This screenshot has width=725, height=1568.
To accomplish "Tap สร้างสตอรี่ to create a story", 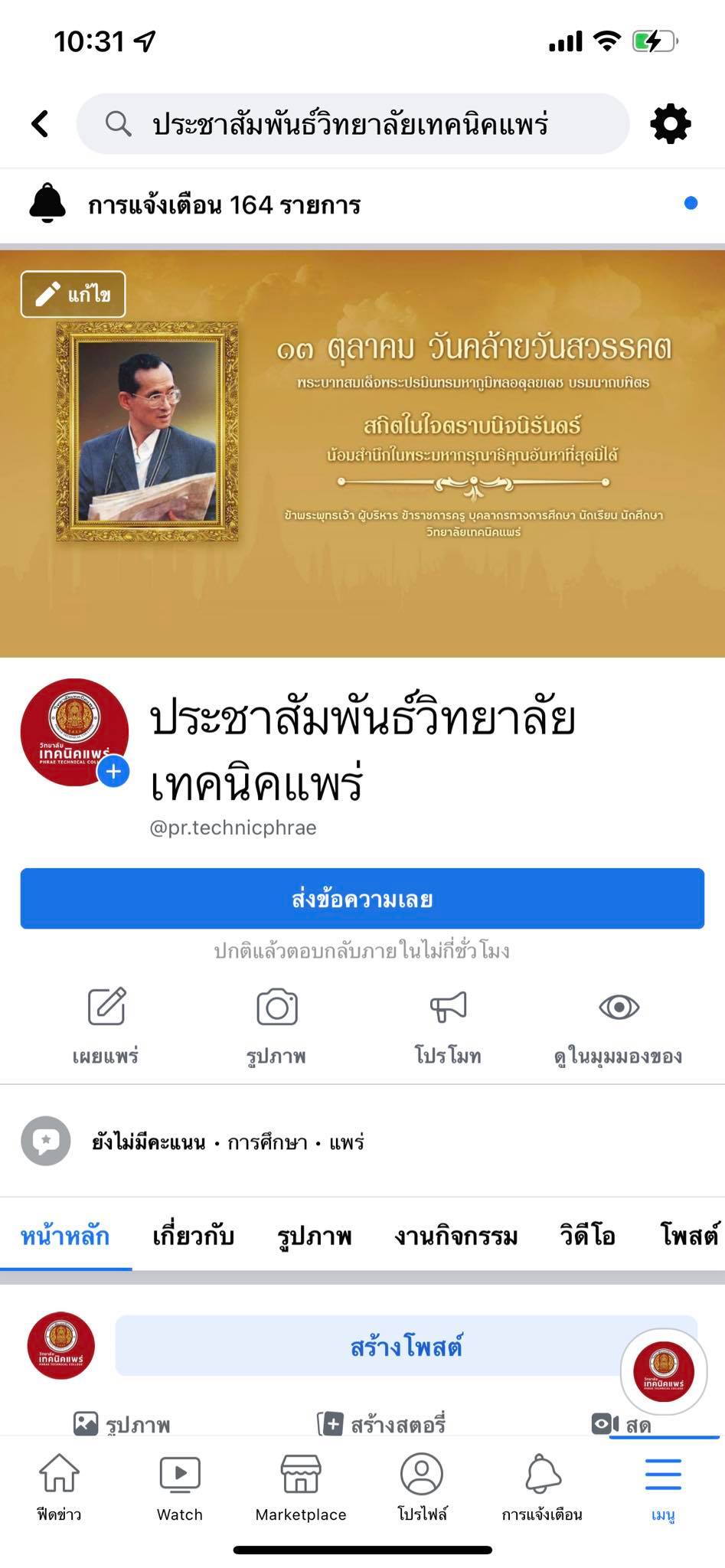I will click(383, 1425).
